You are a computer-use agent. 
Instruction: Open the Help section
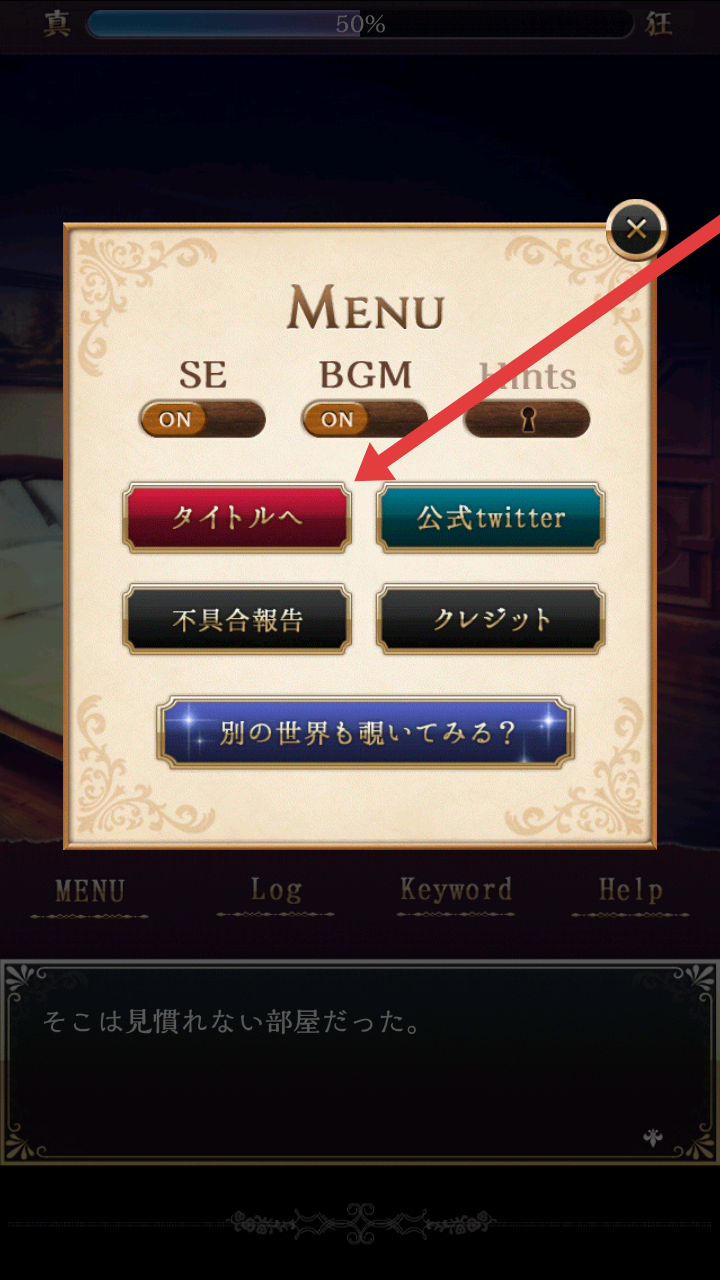click(x=630, y=892)
